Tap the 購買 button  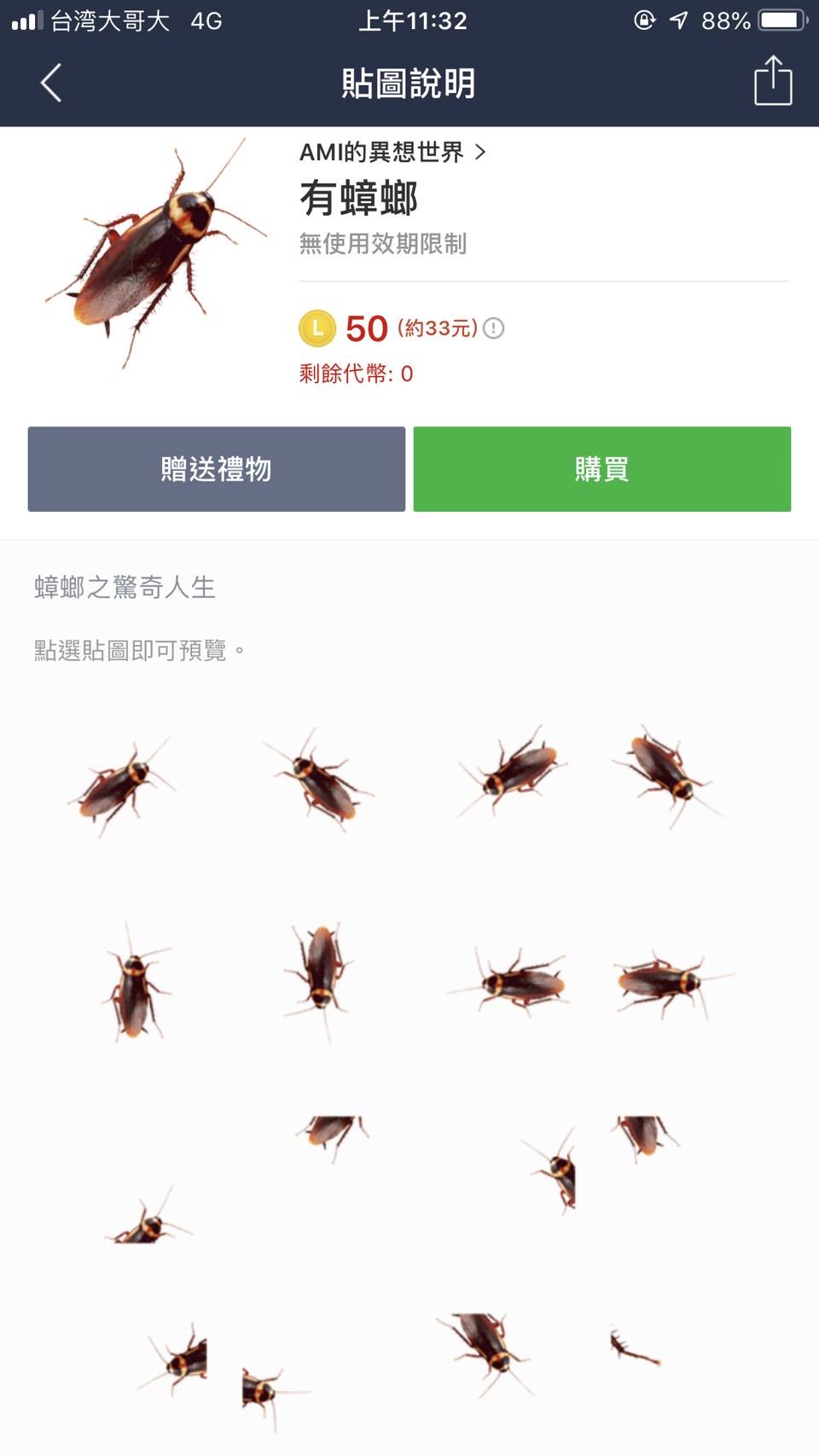coord(602,469)
